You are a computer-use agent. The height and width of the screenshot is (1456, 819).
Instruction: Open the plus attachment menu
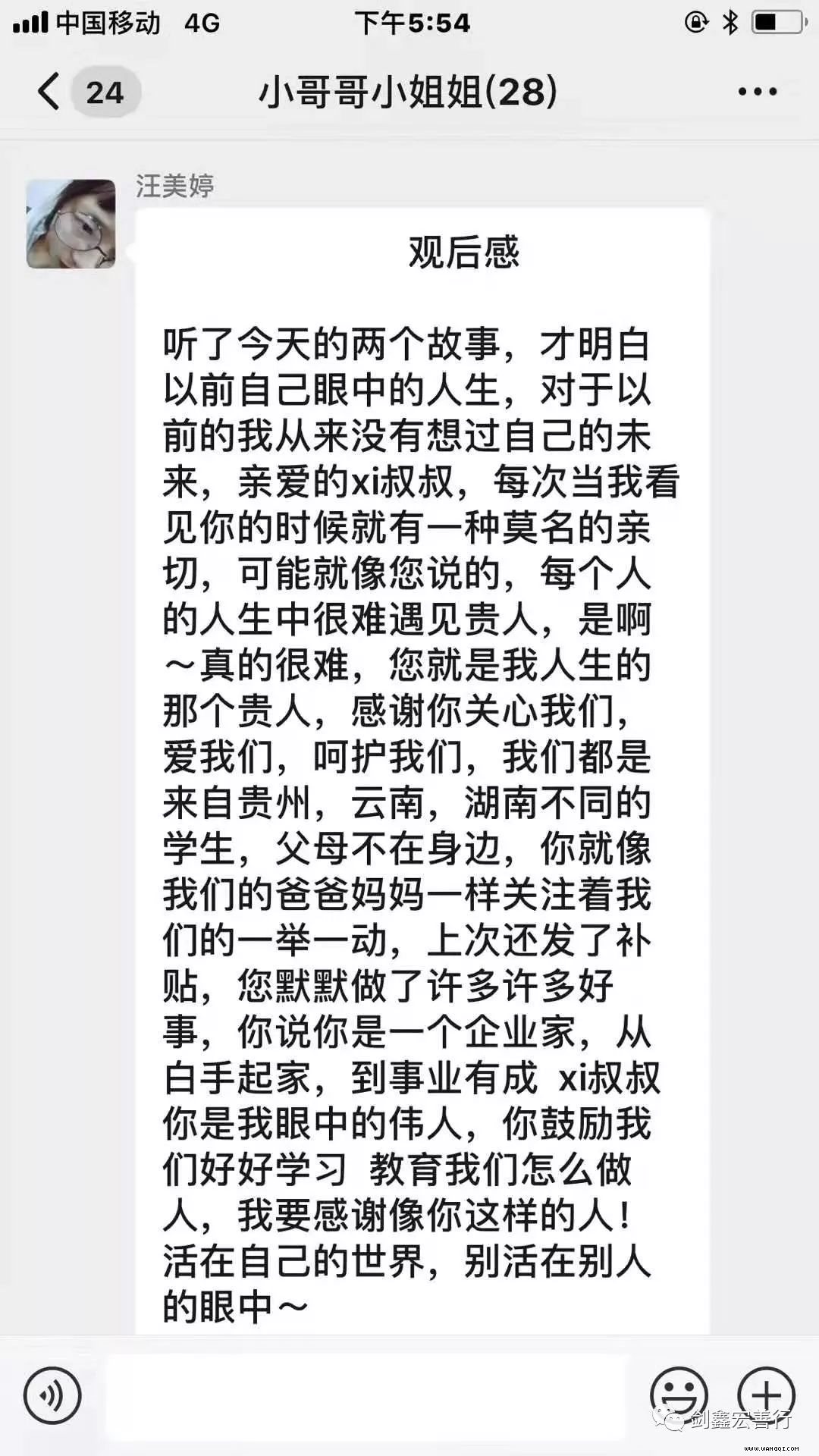click(766, 1394)
